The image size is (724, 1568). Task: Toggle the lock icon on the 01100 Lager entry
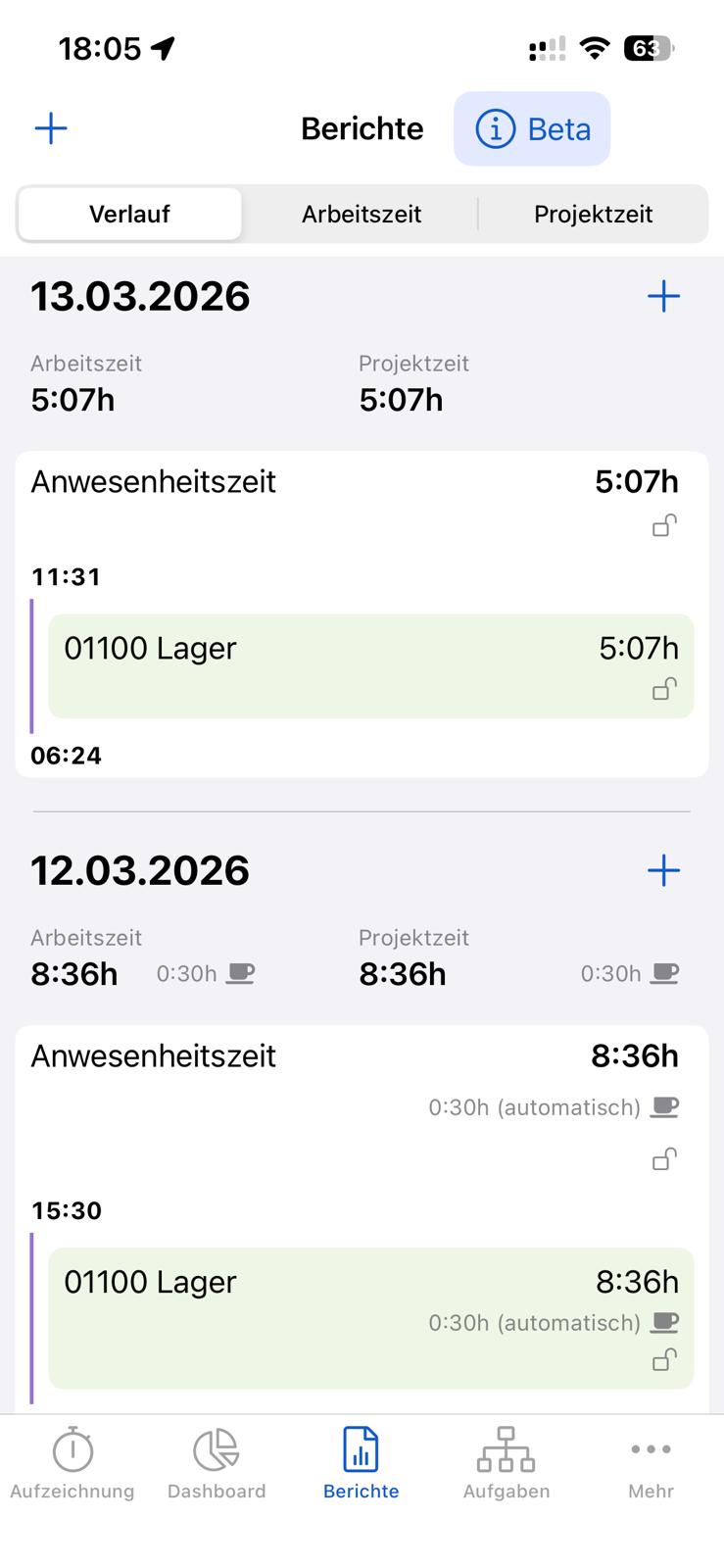[664, 689]
